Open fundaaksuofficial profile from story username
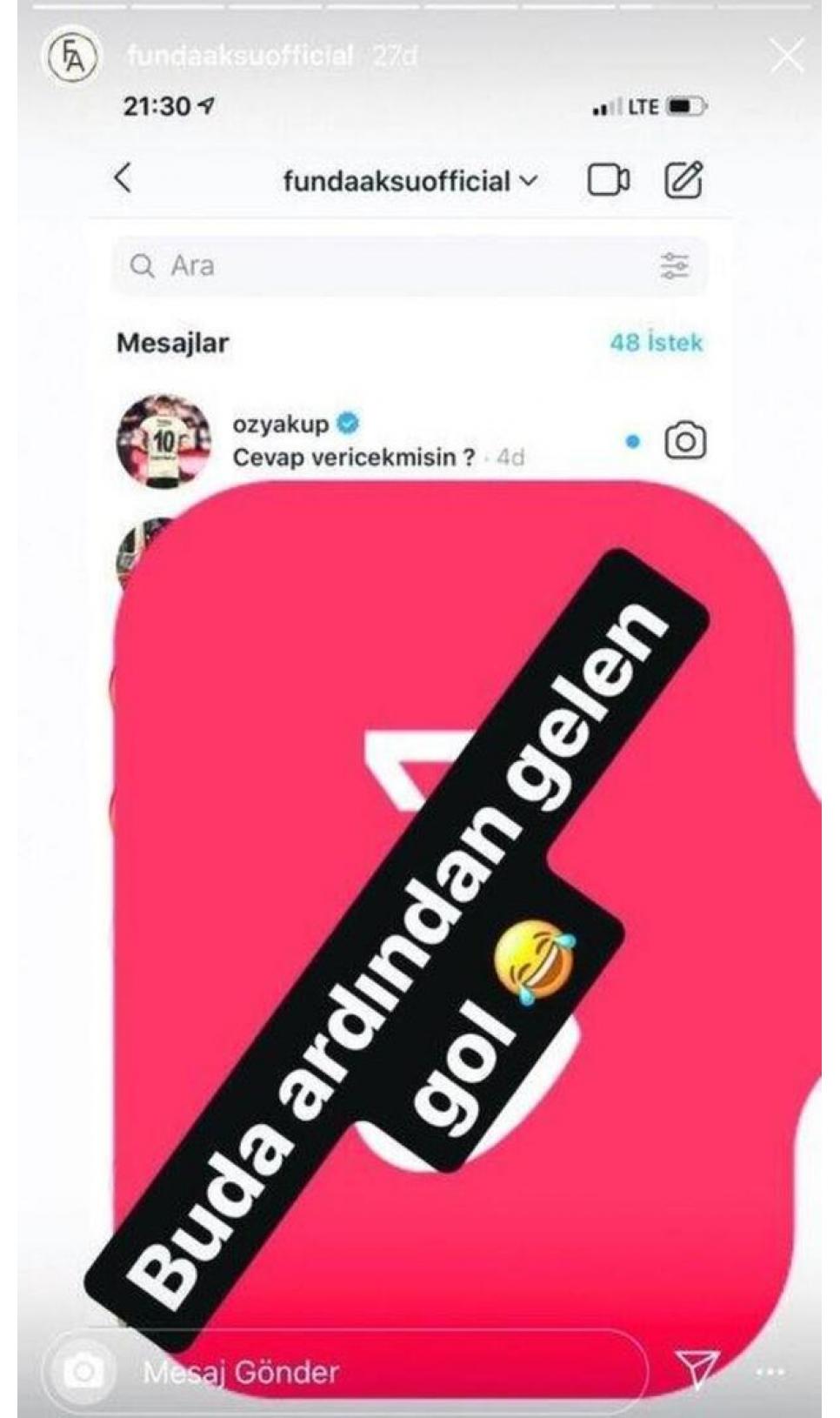 (x=240, y=56)
